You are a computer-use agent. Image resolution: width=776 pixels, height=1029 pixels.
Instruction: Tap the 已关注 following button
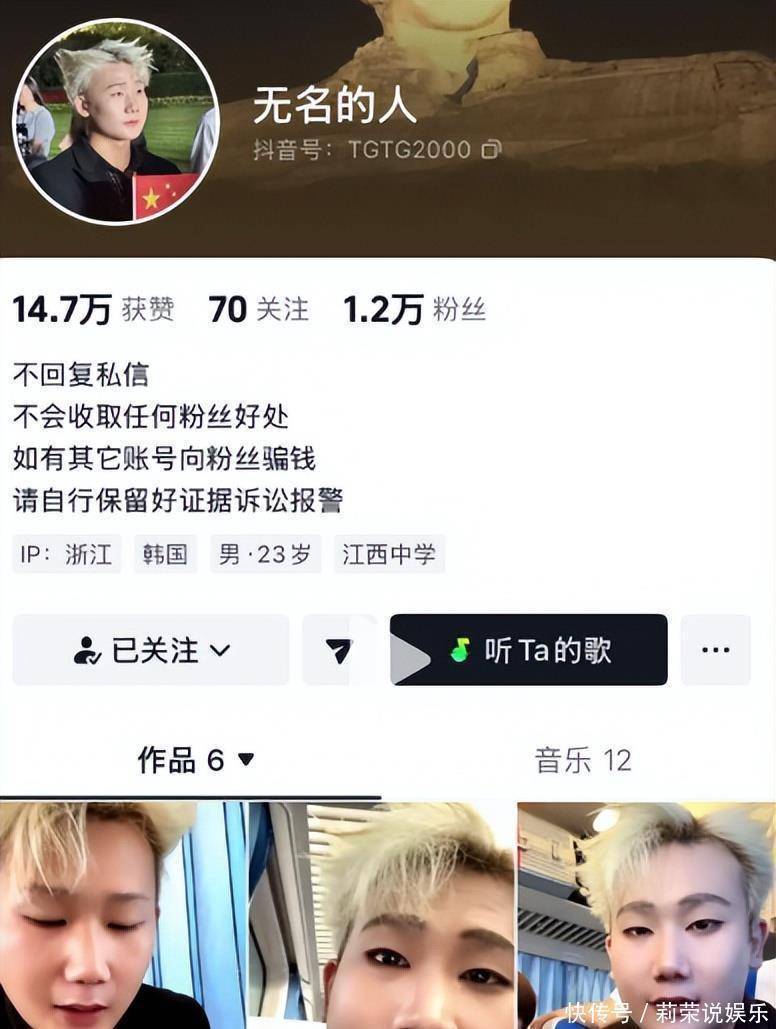coord(151,651)
